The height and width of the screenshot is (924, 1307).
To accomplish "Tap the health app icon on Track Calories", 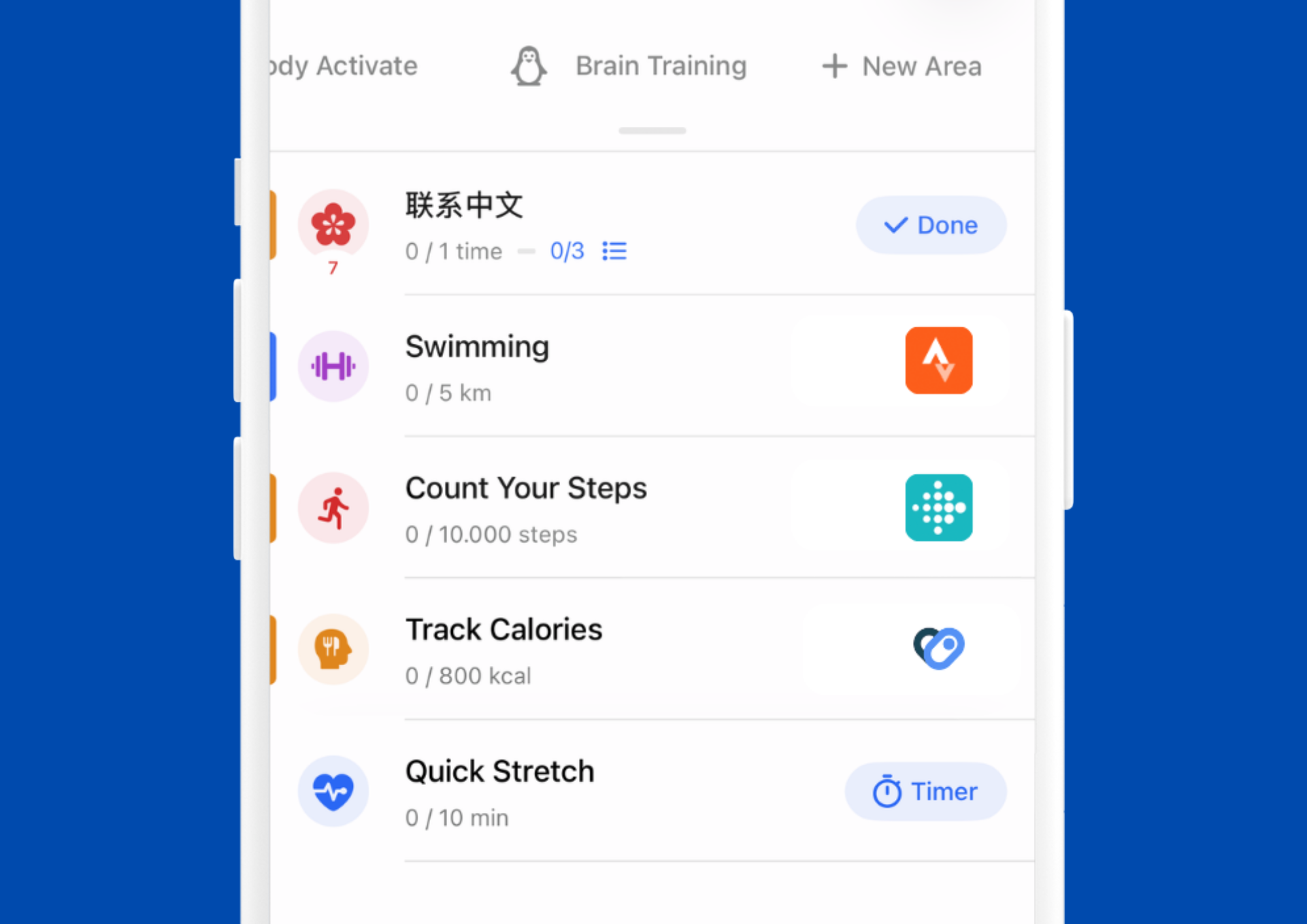I will click(x=938, y=648).
